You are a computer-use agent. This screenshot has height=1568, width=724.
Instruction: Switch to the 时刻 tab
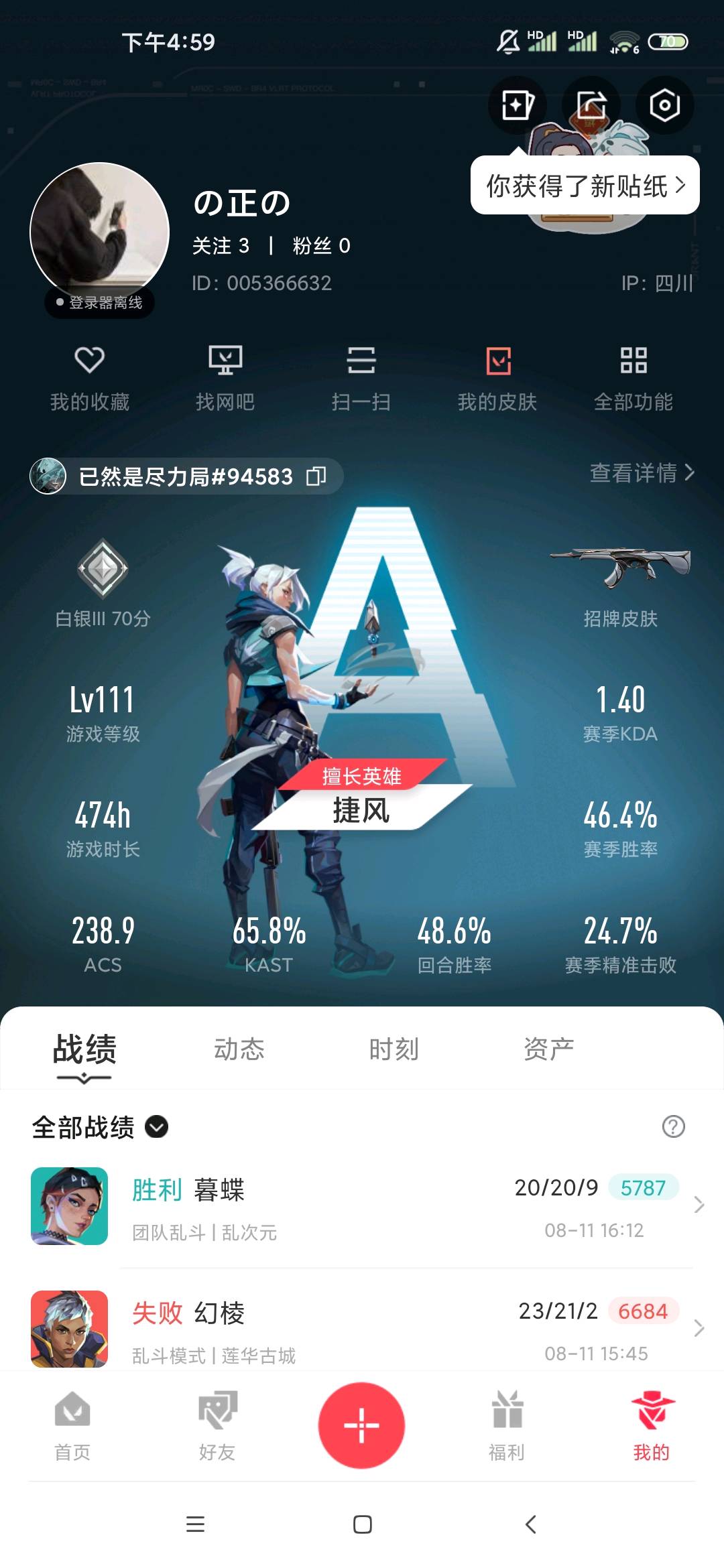pos(394,1049)
